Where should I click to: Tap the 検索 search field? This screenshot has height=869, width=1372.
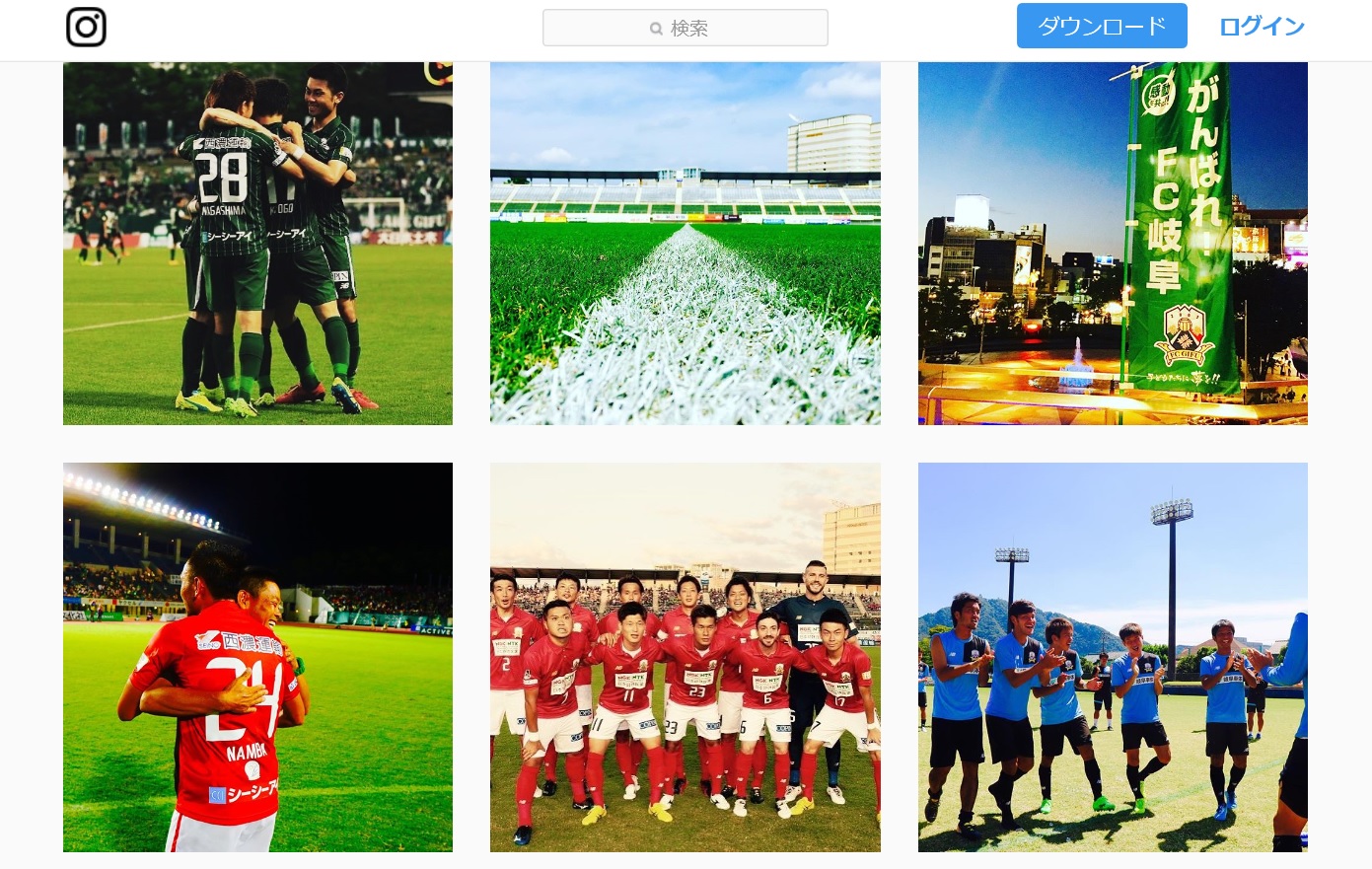(685, 29)
